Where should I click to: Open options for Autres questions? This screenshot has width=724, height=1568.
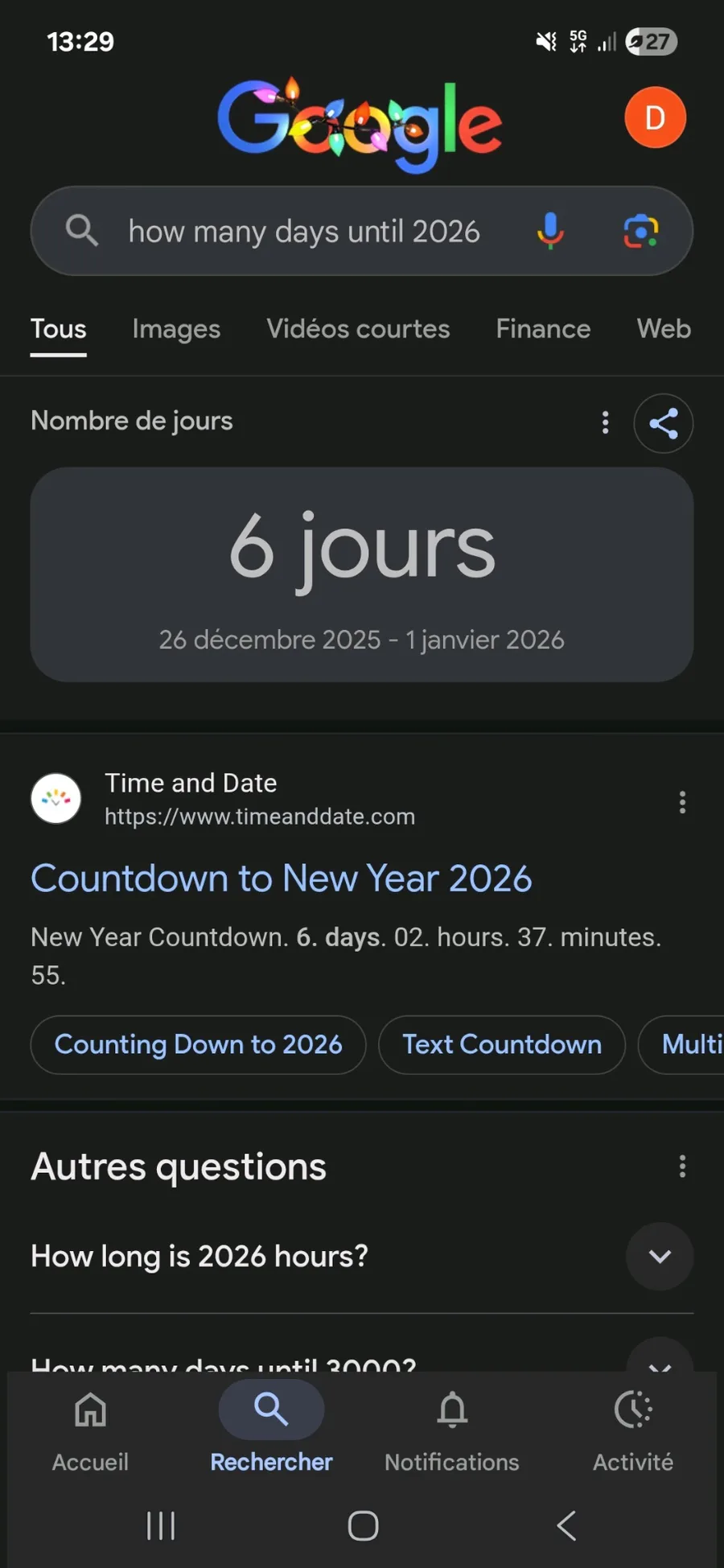pos(682,1167)
